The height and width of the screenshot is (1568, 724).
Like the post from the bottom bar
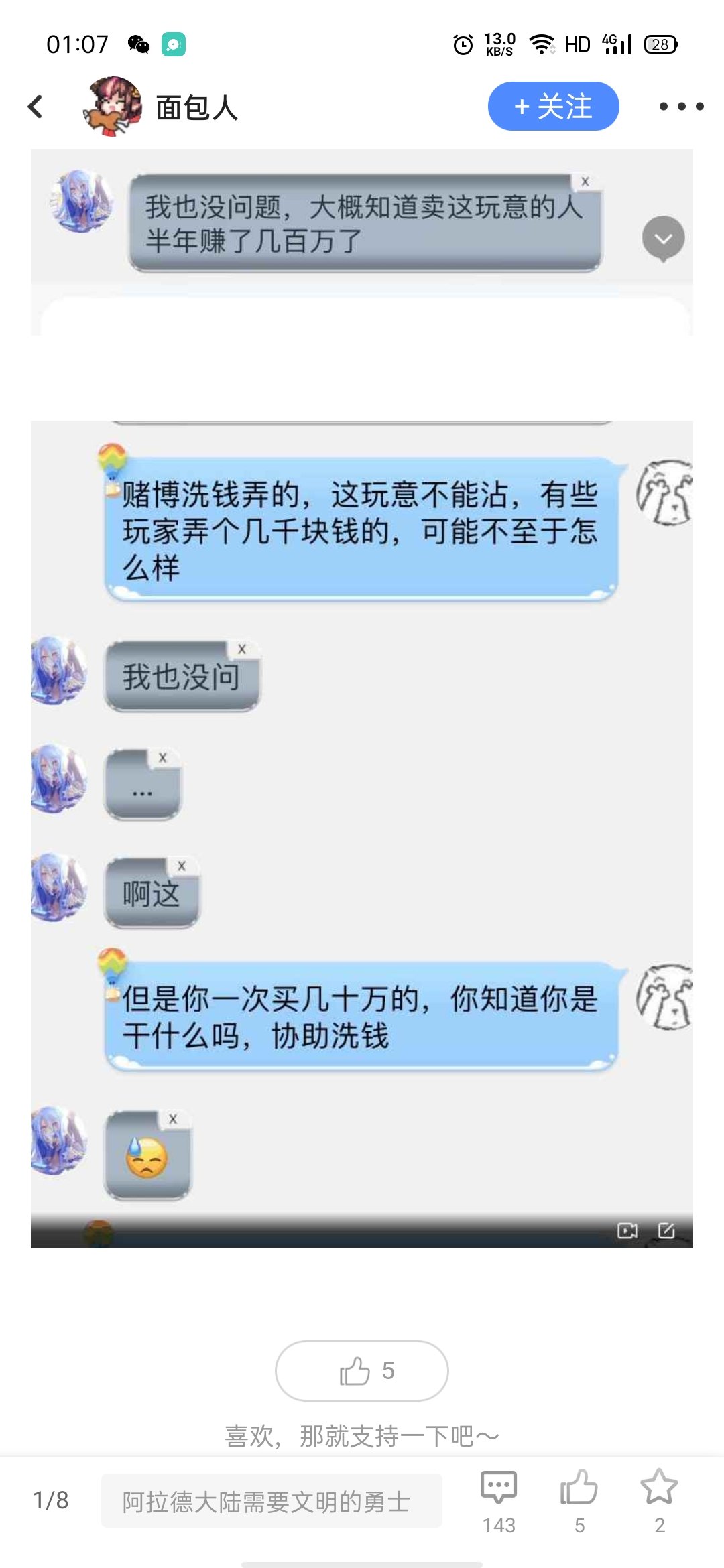coord(579,1501)
